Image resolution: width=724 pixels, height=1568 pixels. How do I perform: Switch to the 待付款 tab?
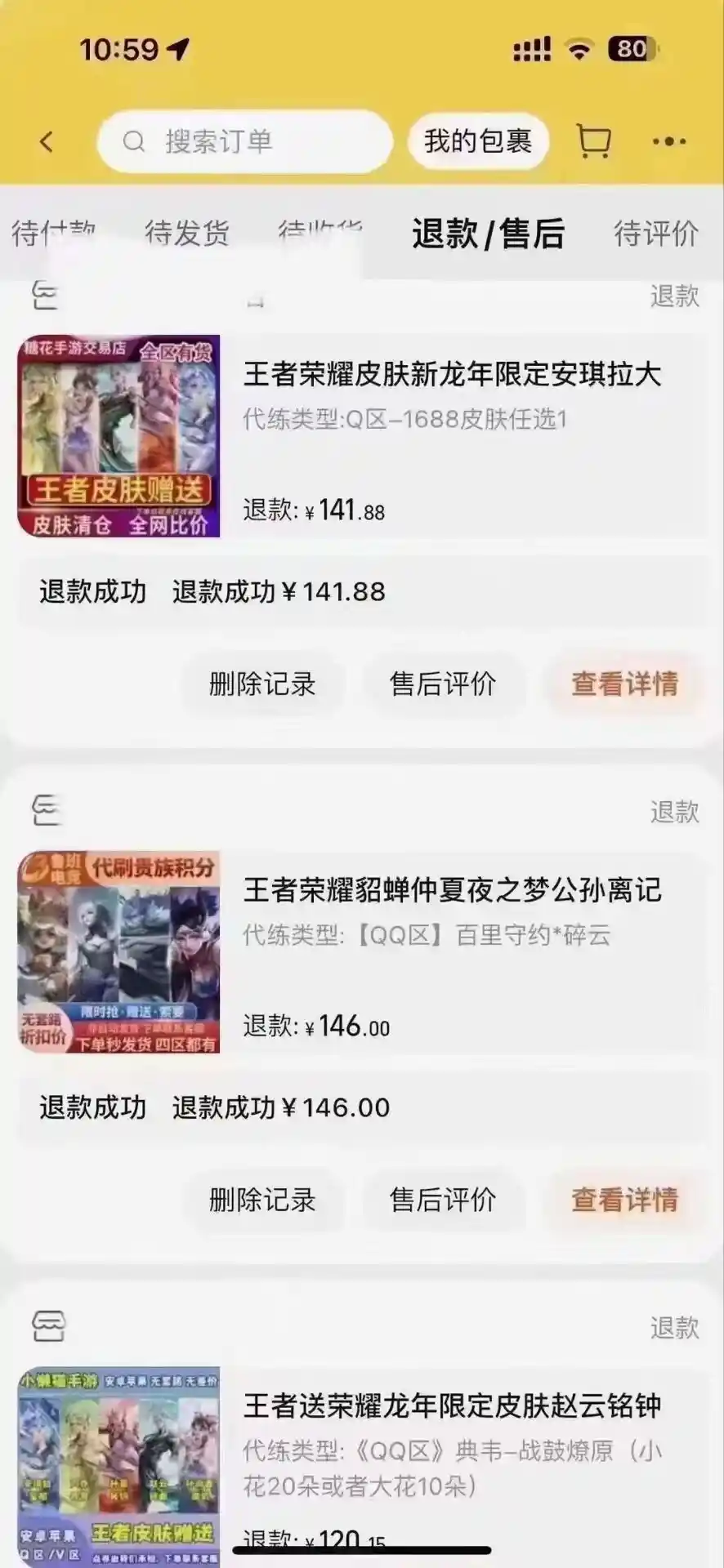53,234
